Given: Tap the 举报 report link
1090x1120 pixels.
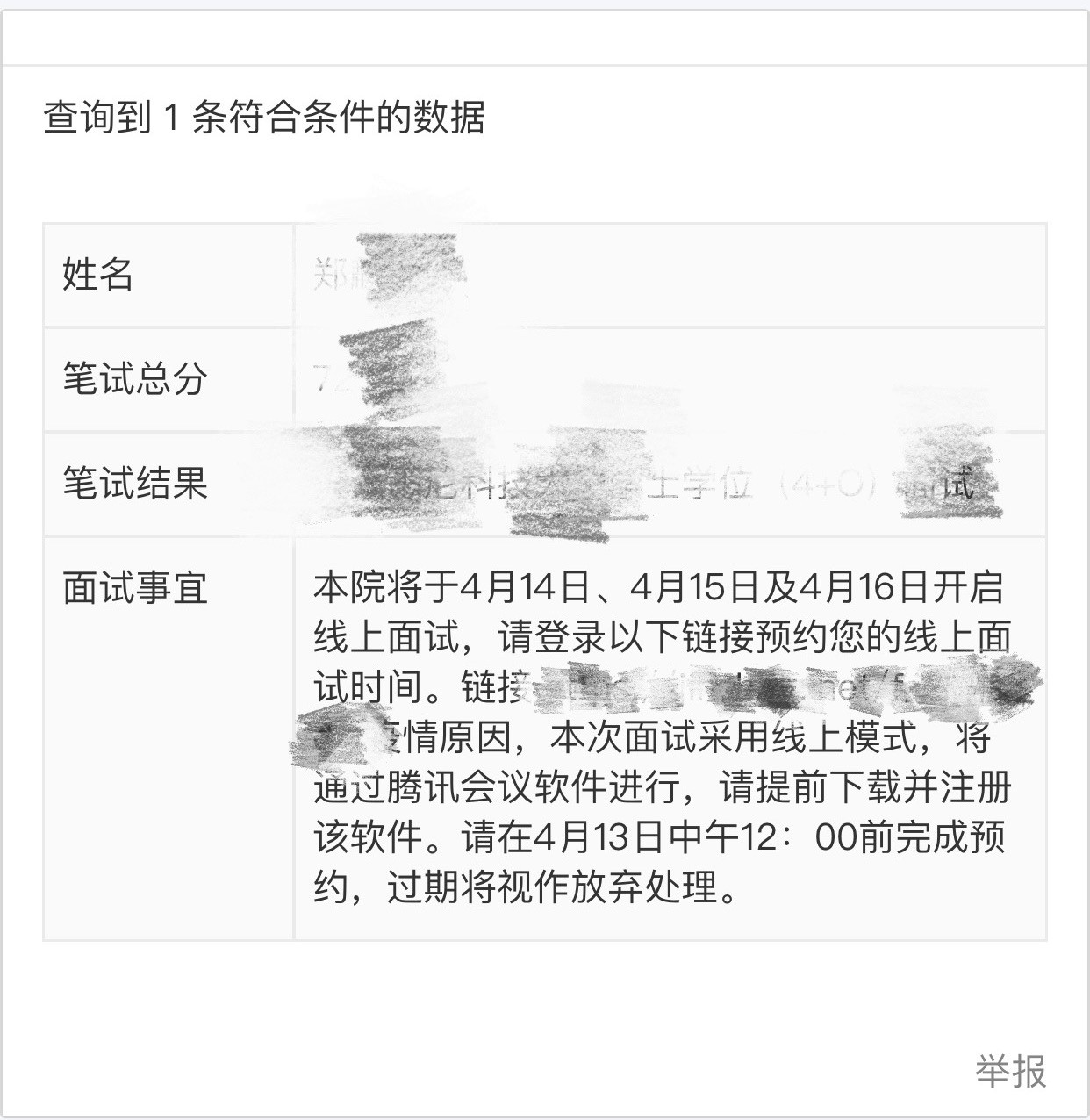Looking at the screenshot, I should 1010,1071.
